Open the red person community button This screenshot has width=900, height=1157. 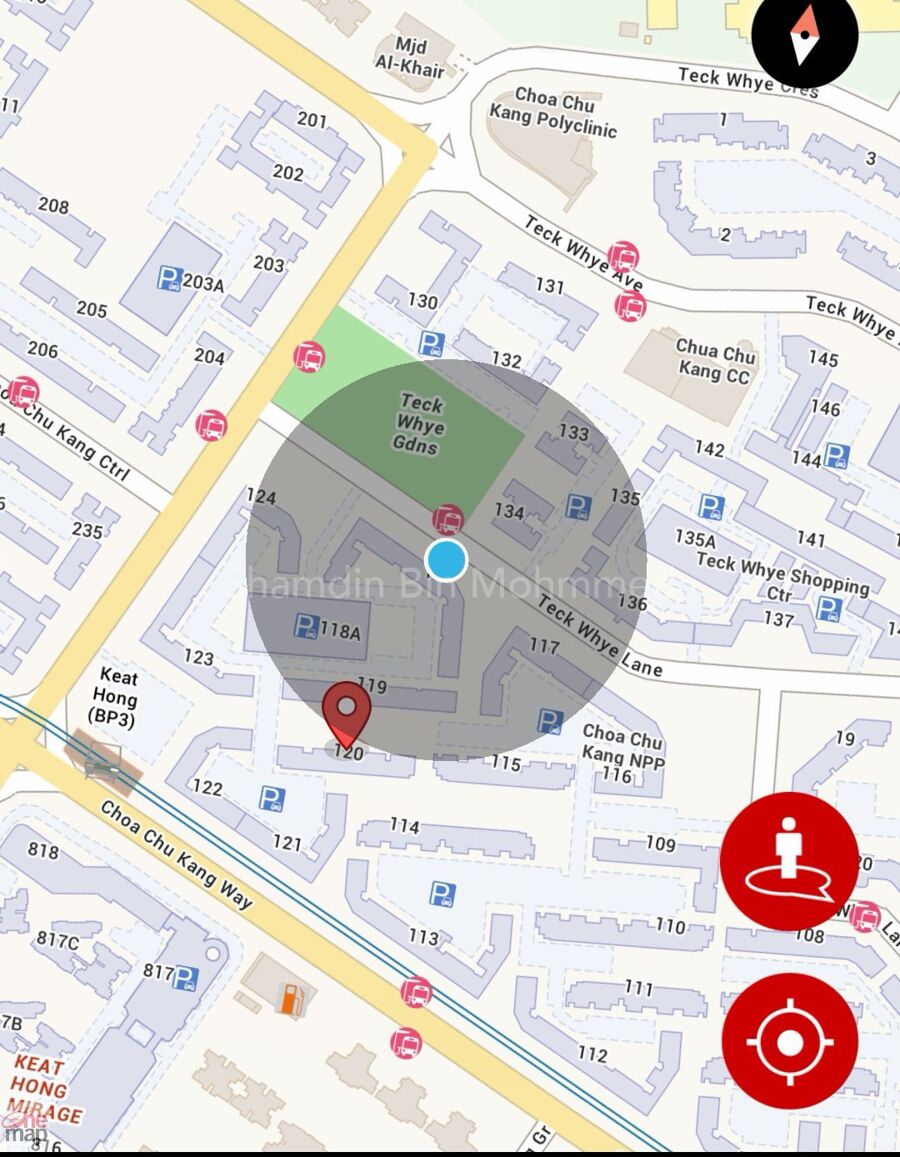[789, 861]
